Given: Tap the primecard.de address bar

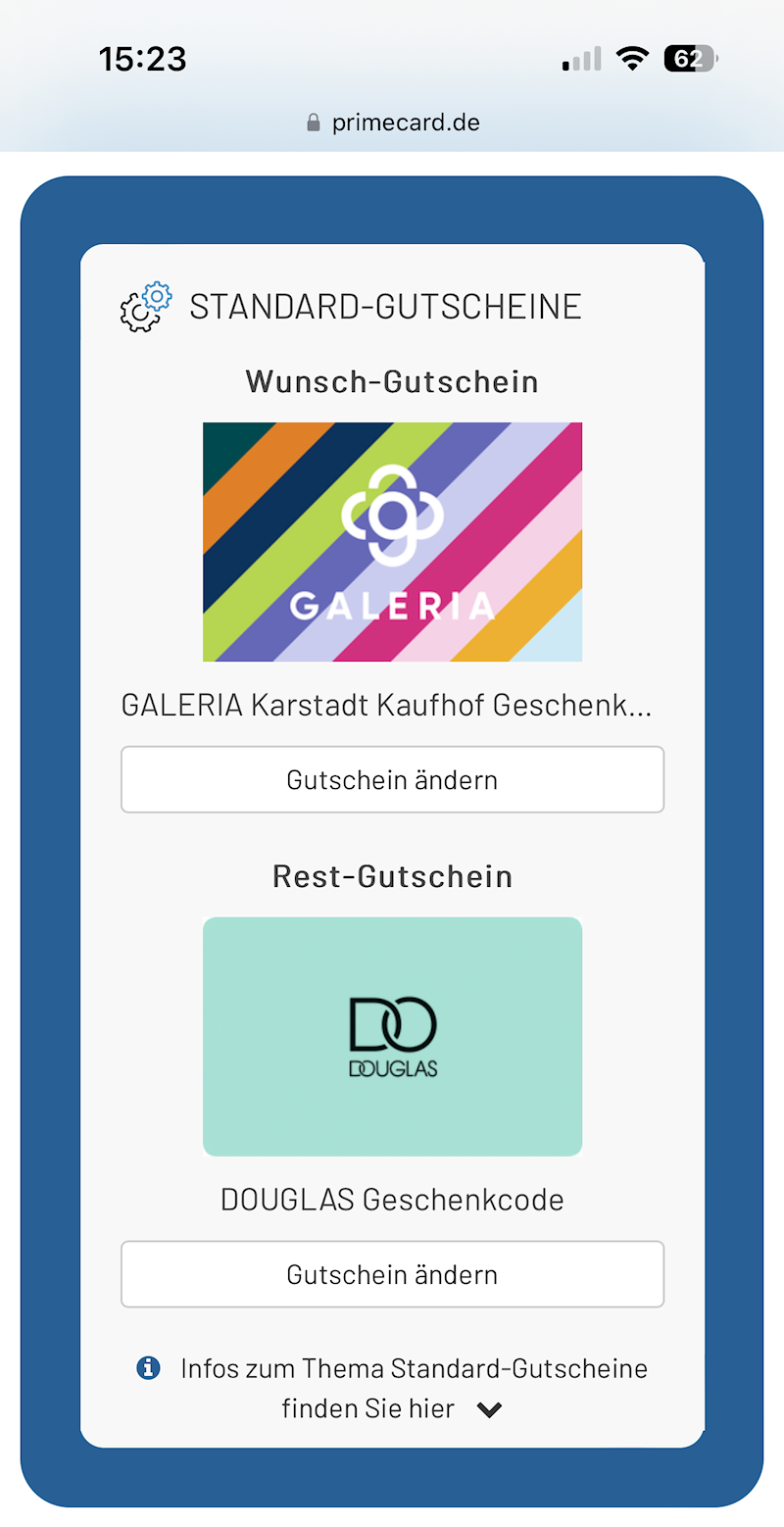Looking at the screenshot, I should click(392, 123).
